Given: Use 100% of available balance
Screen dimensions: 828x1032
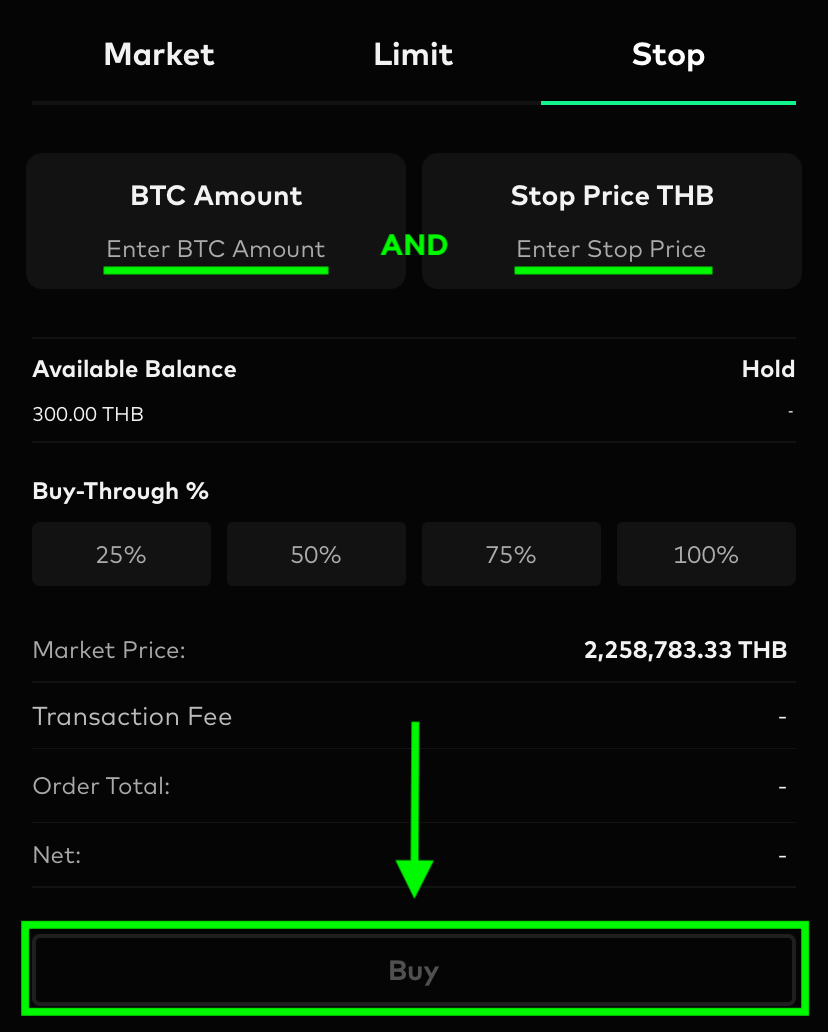Looking at the screenshot, I should (706, 554).
